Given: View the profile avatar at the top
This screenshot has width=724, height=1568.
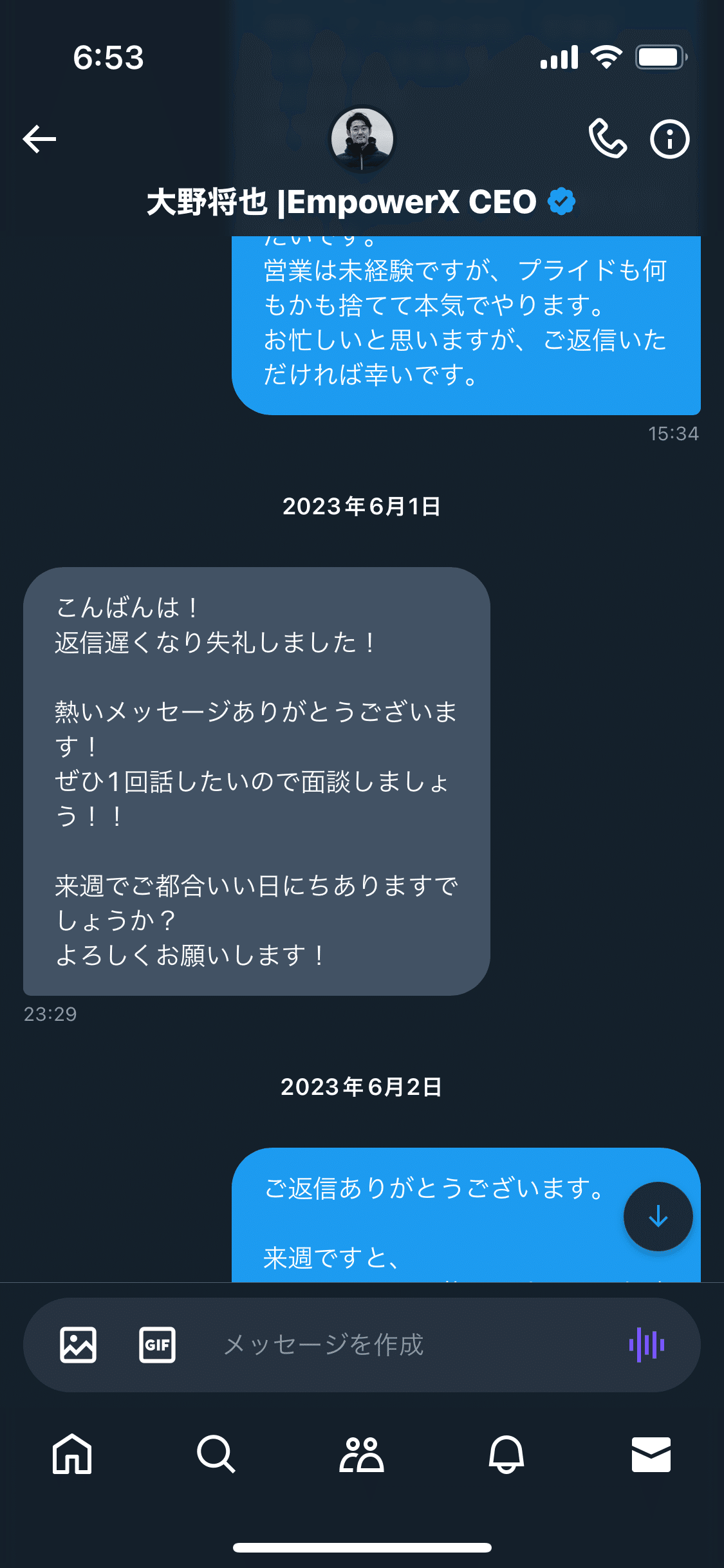Looking at the screenshot, I should coord(362,138).
